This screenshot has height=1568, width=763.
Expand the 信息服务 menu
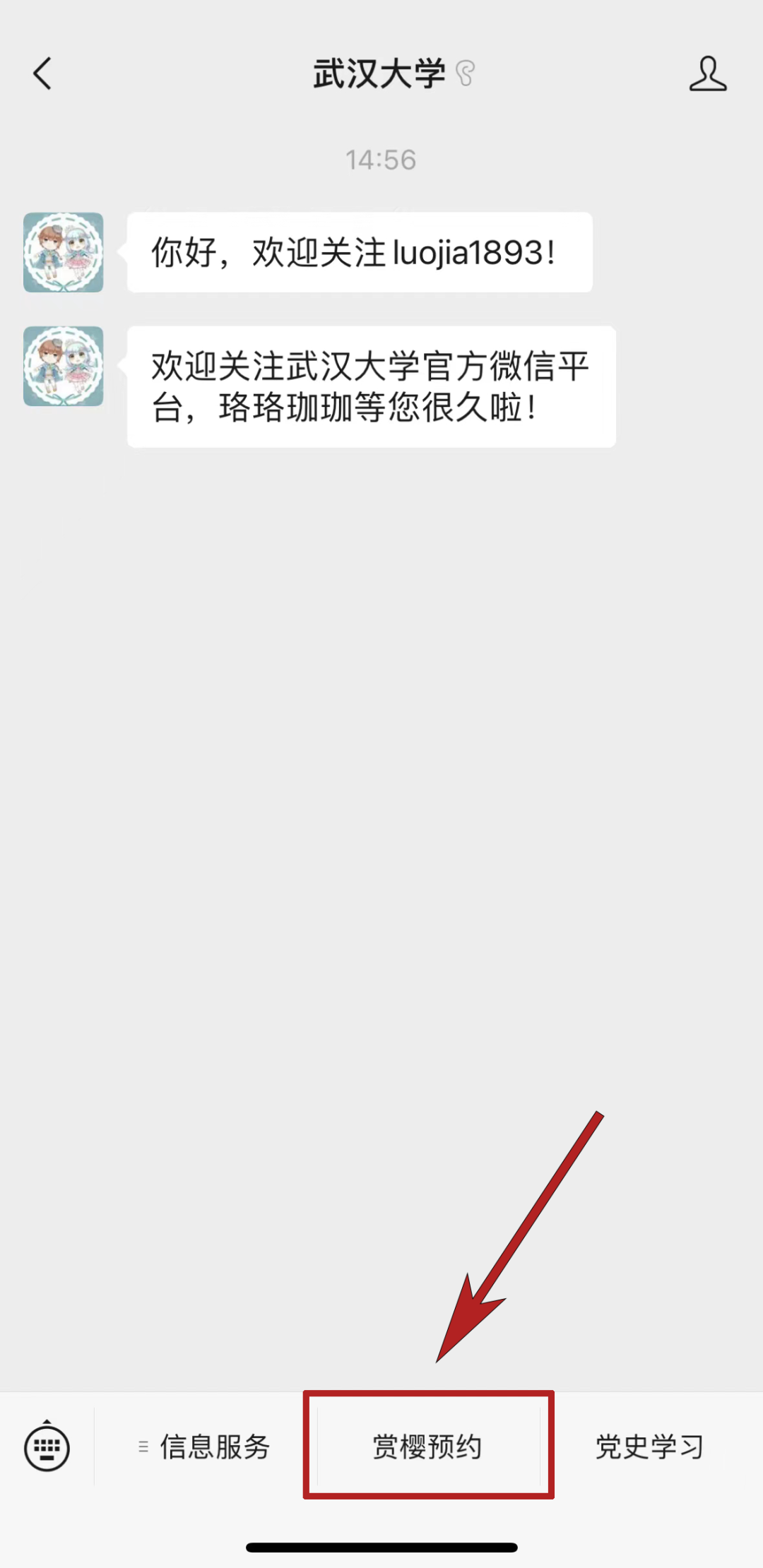(205, 1447)
